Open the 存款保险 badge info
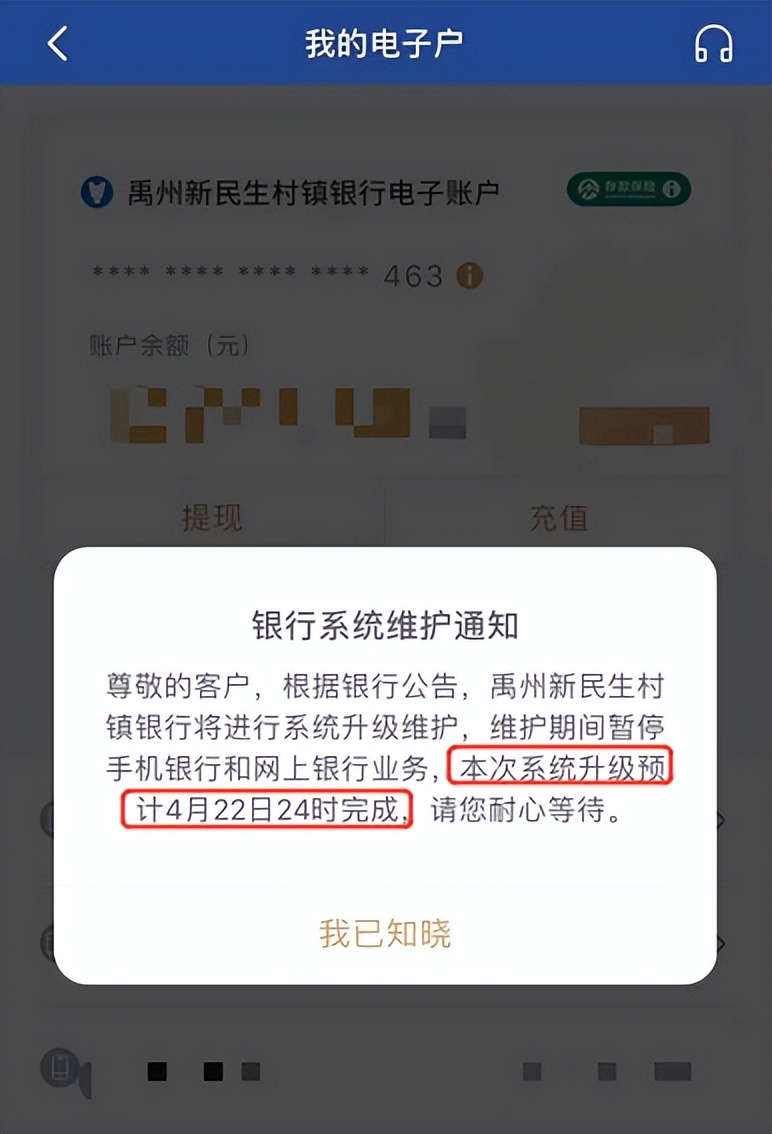 tap(629, 188)
